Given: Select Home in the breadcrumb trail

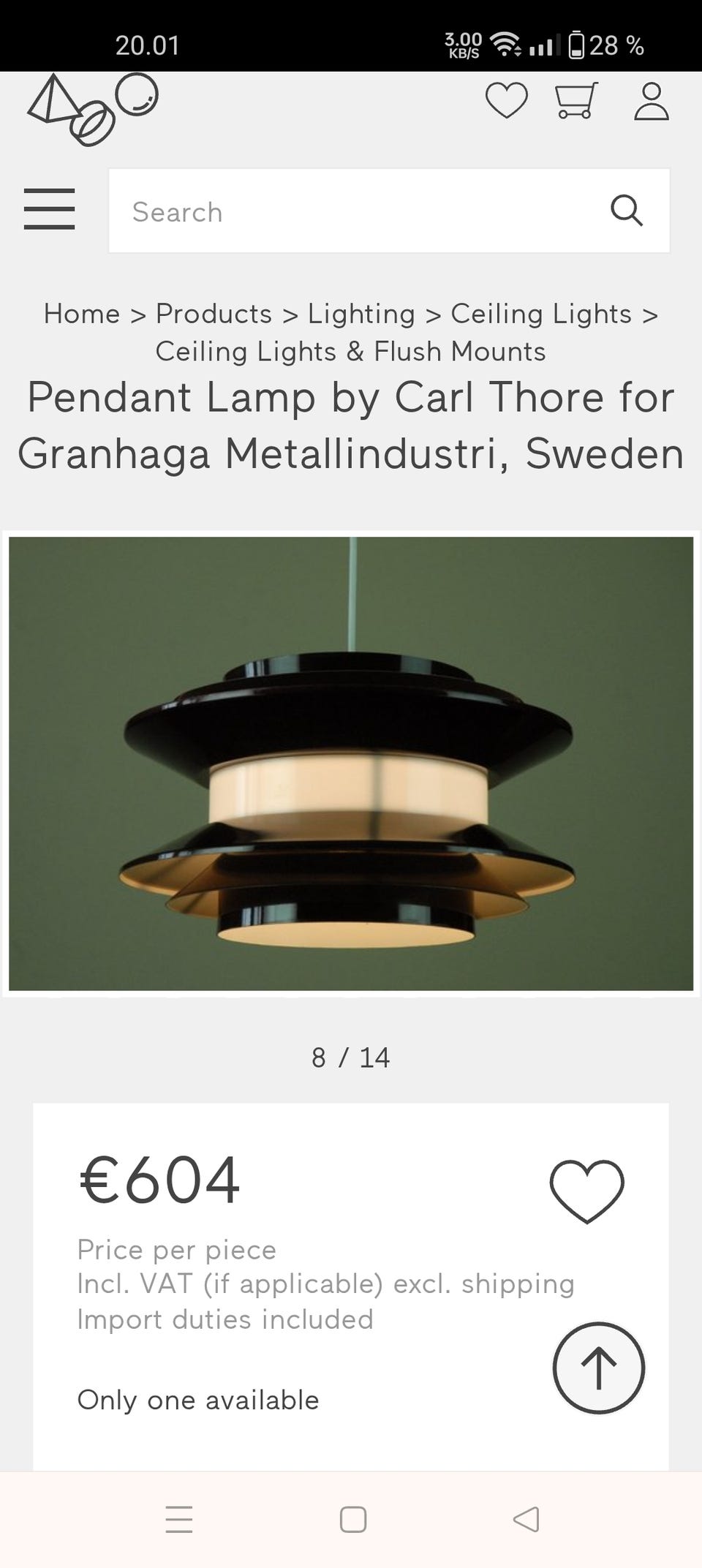Looking at the screenshot, I should click(82, 314).
